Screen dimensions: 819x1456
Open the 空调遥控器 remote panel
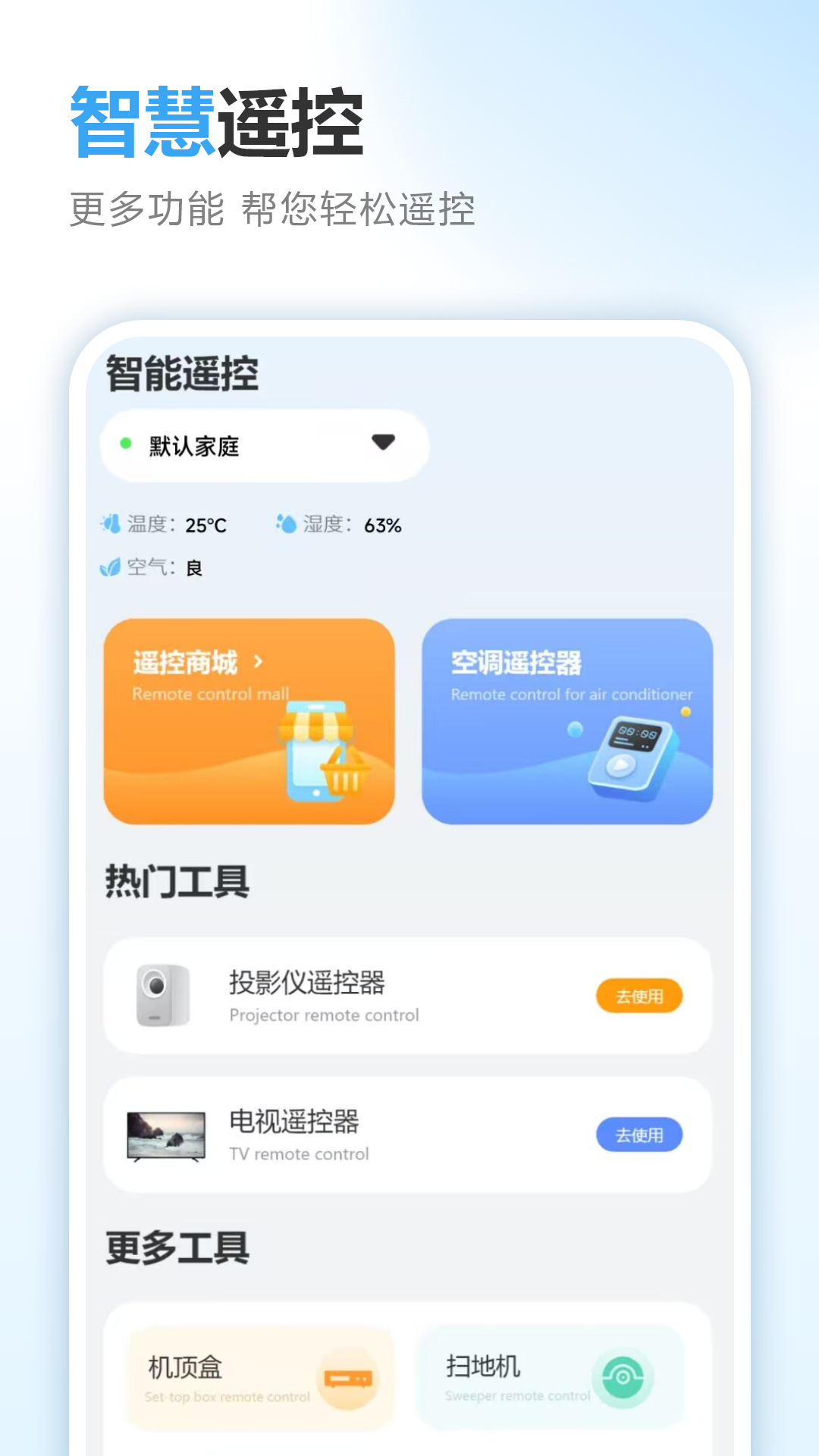tap(567, 720)
